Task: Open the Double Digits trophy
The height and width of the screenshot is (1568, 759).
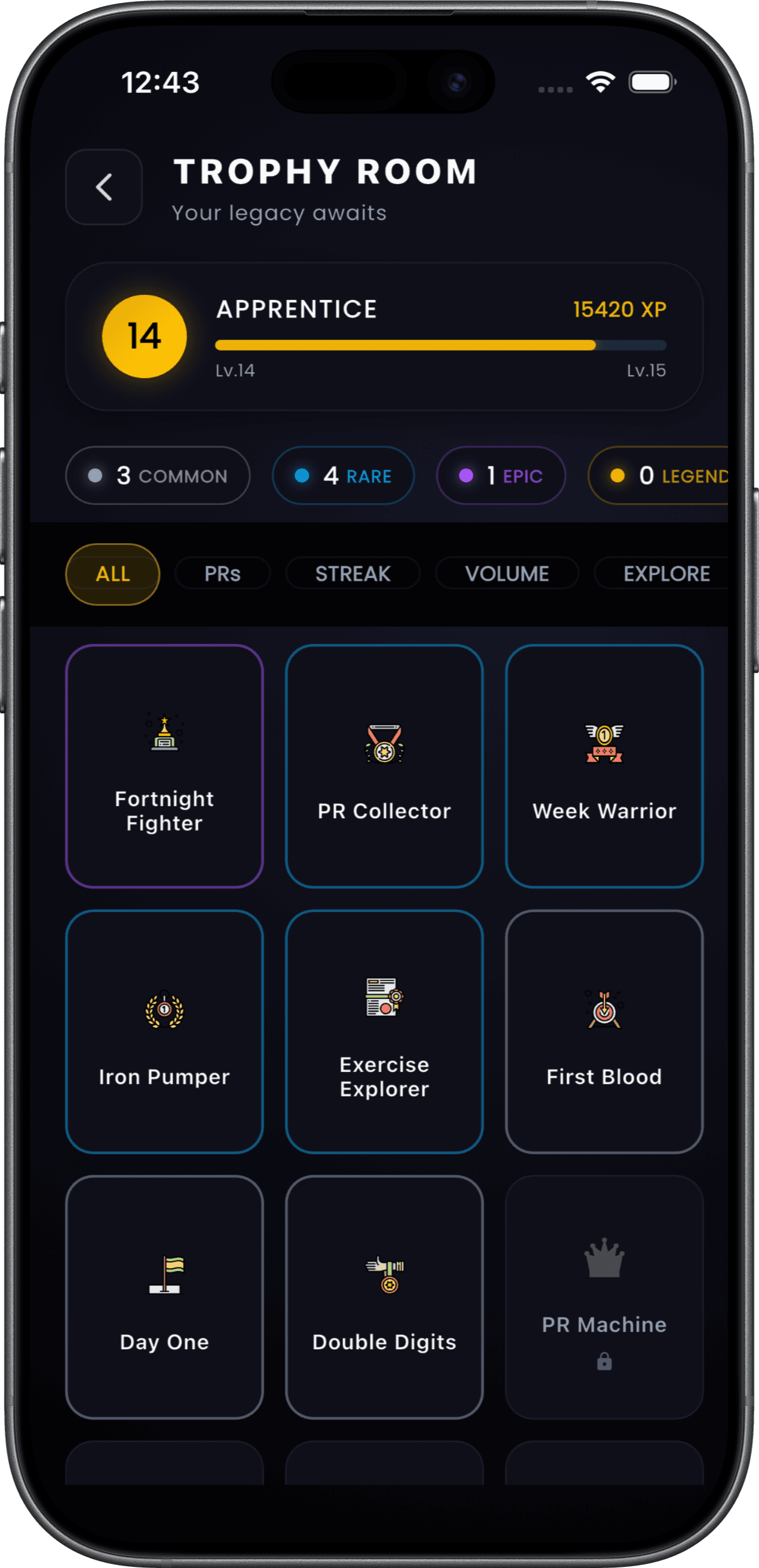Action: point(384,1296)
